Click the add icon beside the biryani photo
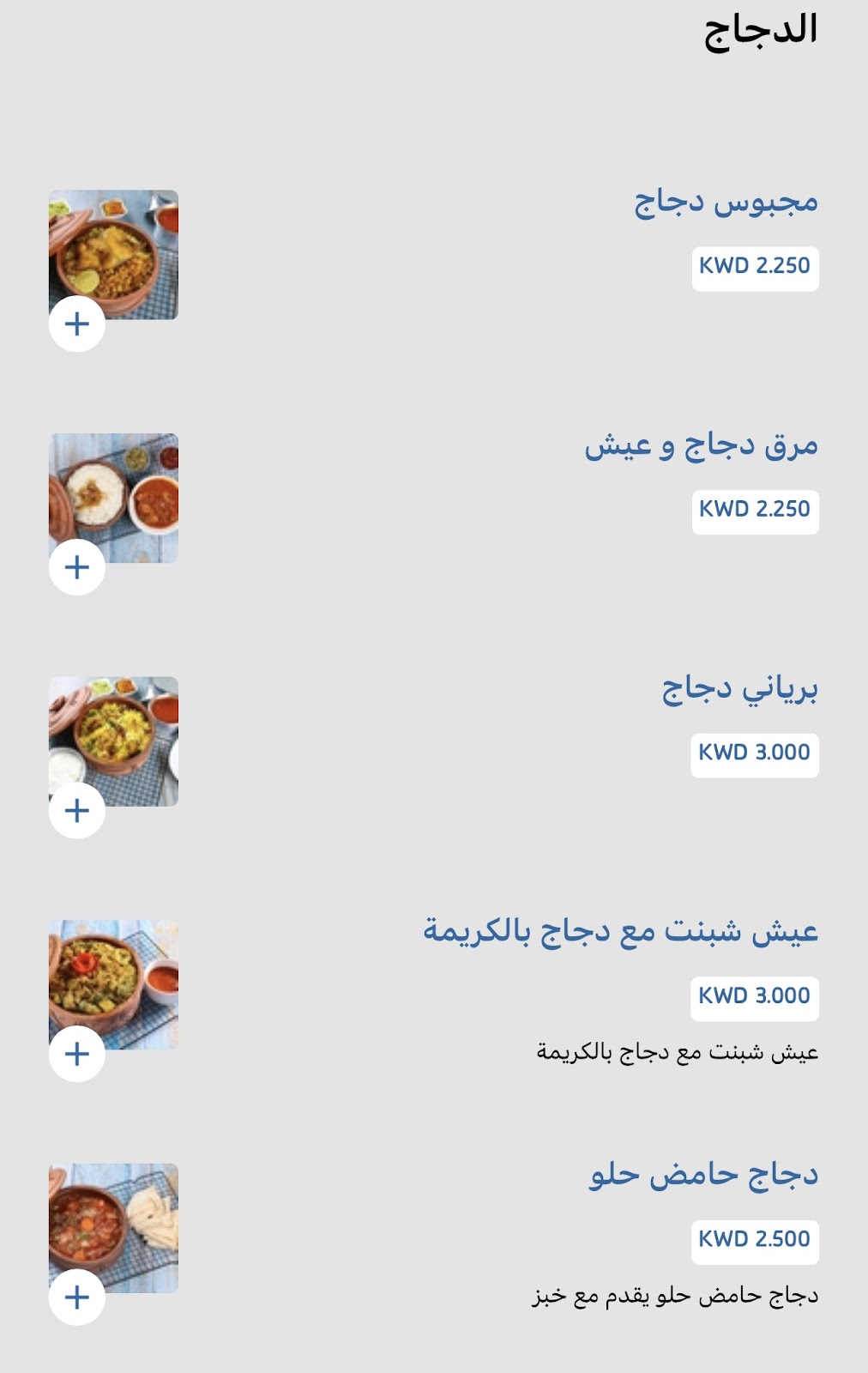868x1373 pixels. tap(77, 808)
